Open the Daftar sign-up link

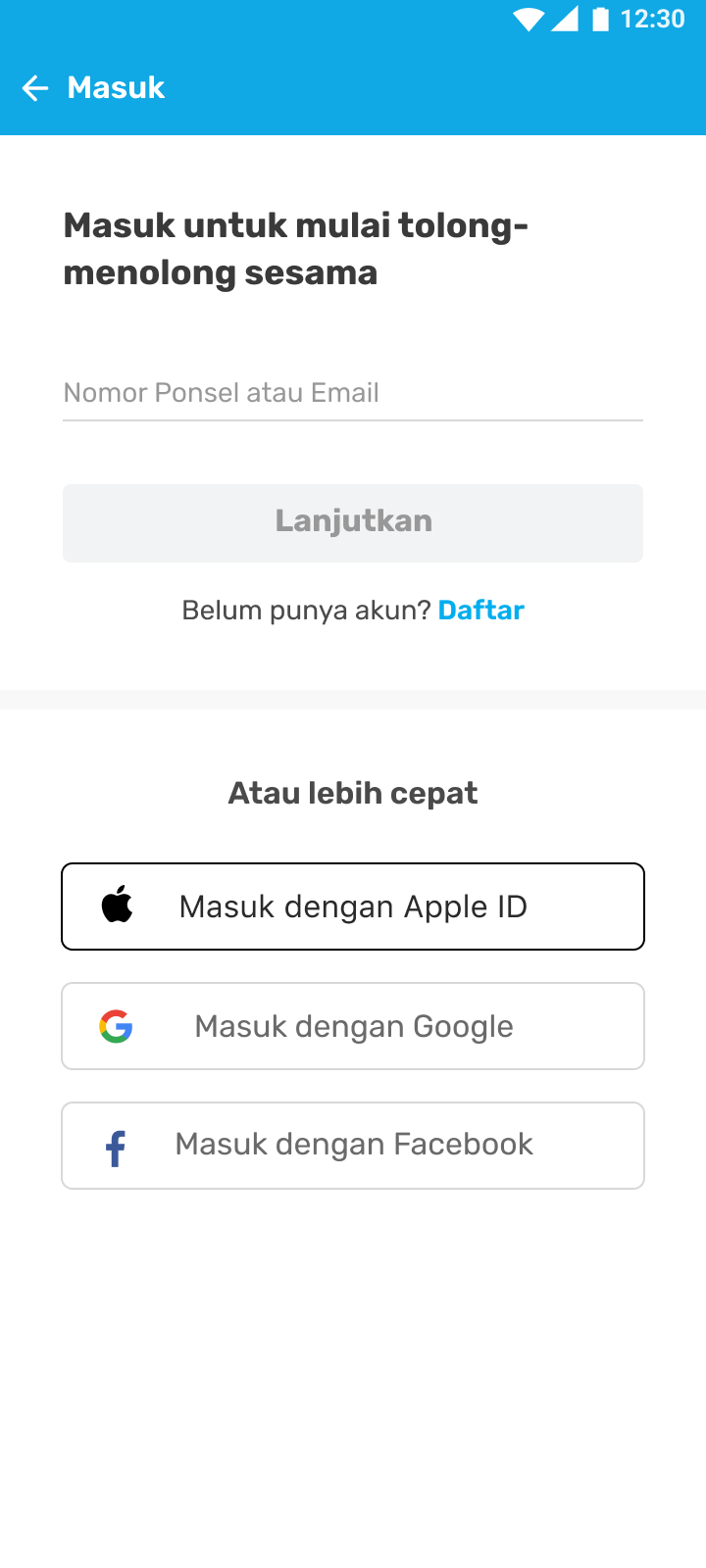point(480,611)
